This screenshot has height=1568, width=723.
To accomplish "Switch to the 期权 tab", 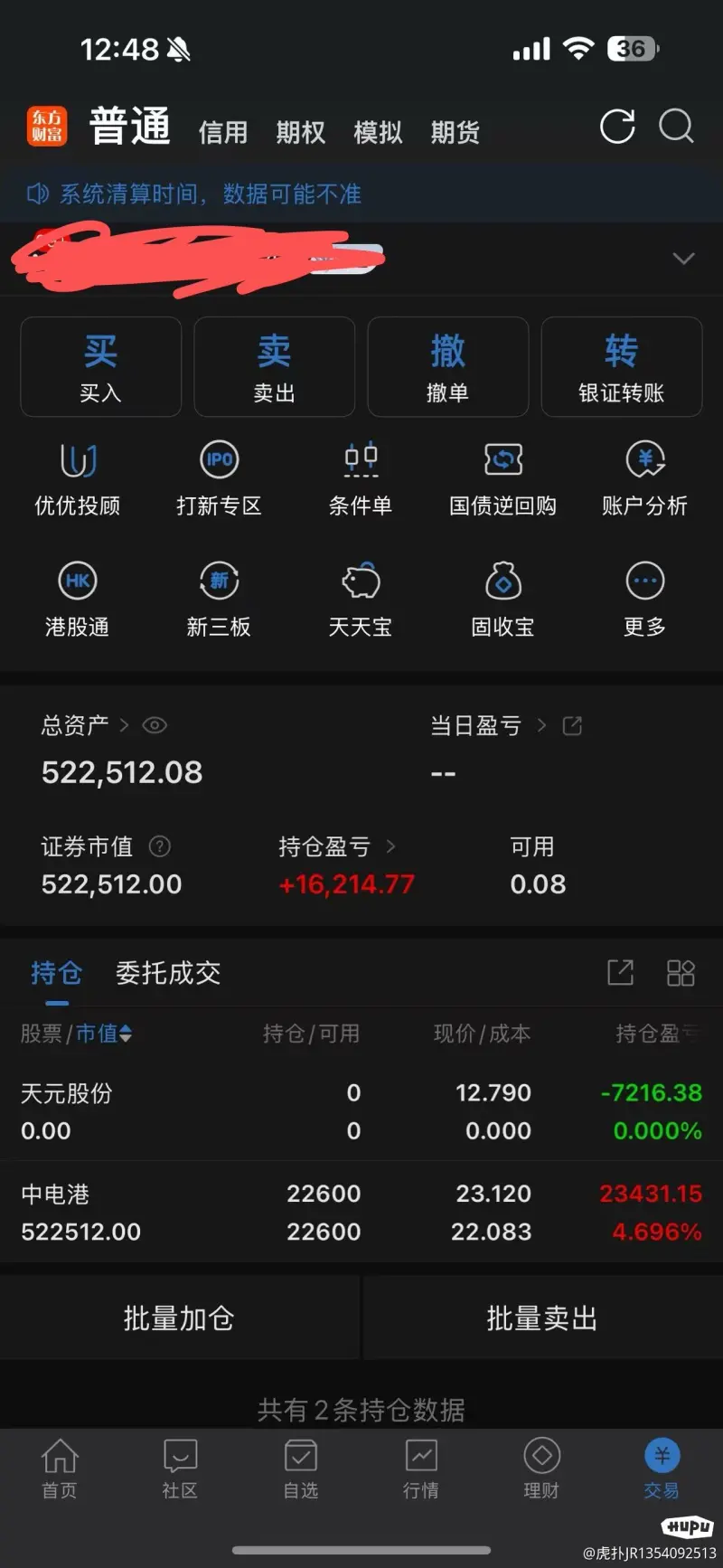I will tap(301, 133).
